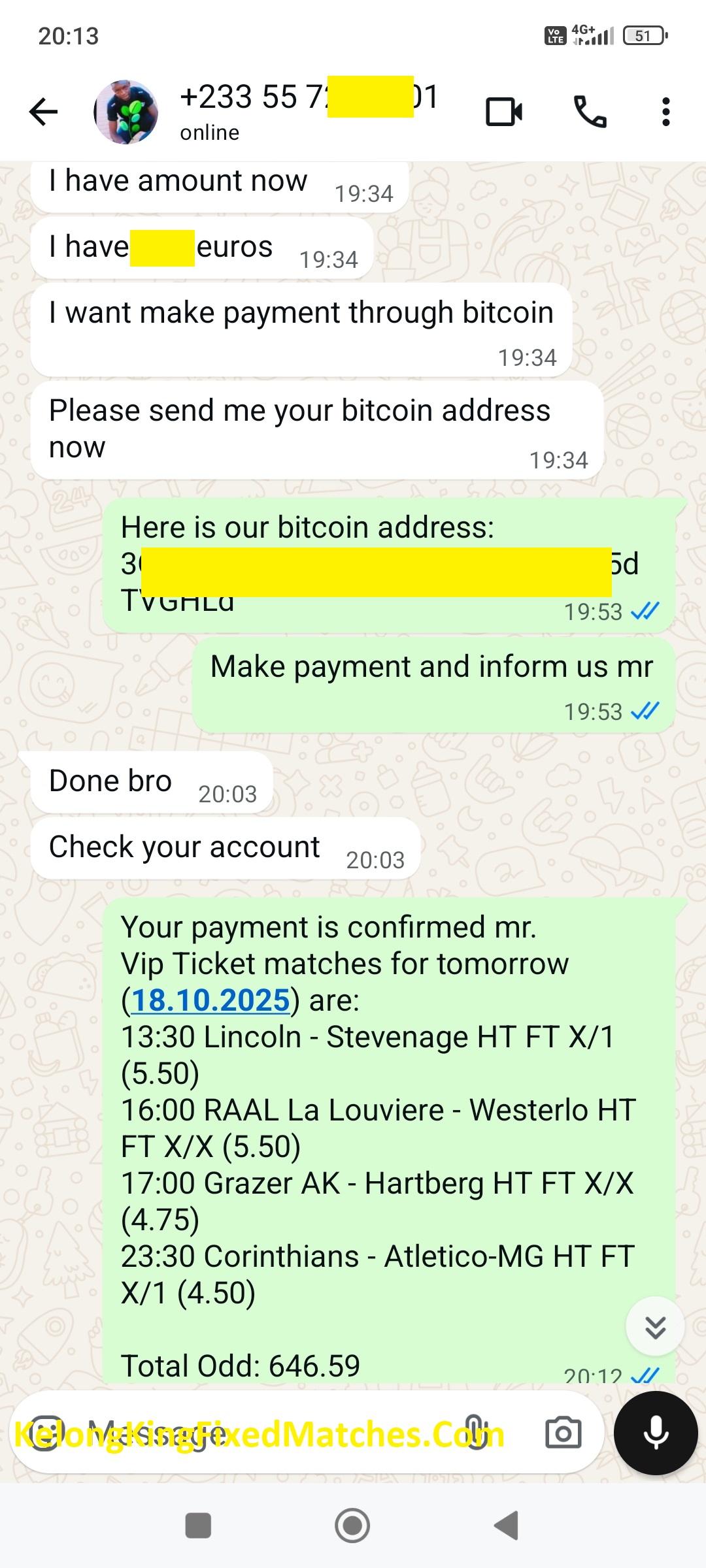Screen dimensions: 706x1568
Task: Start a voice call
Action: pos(590,112)
